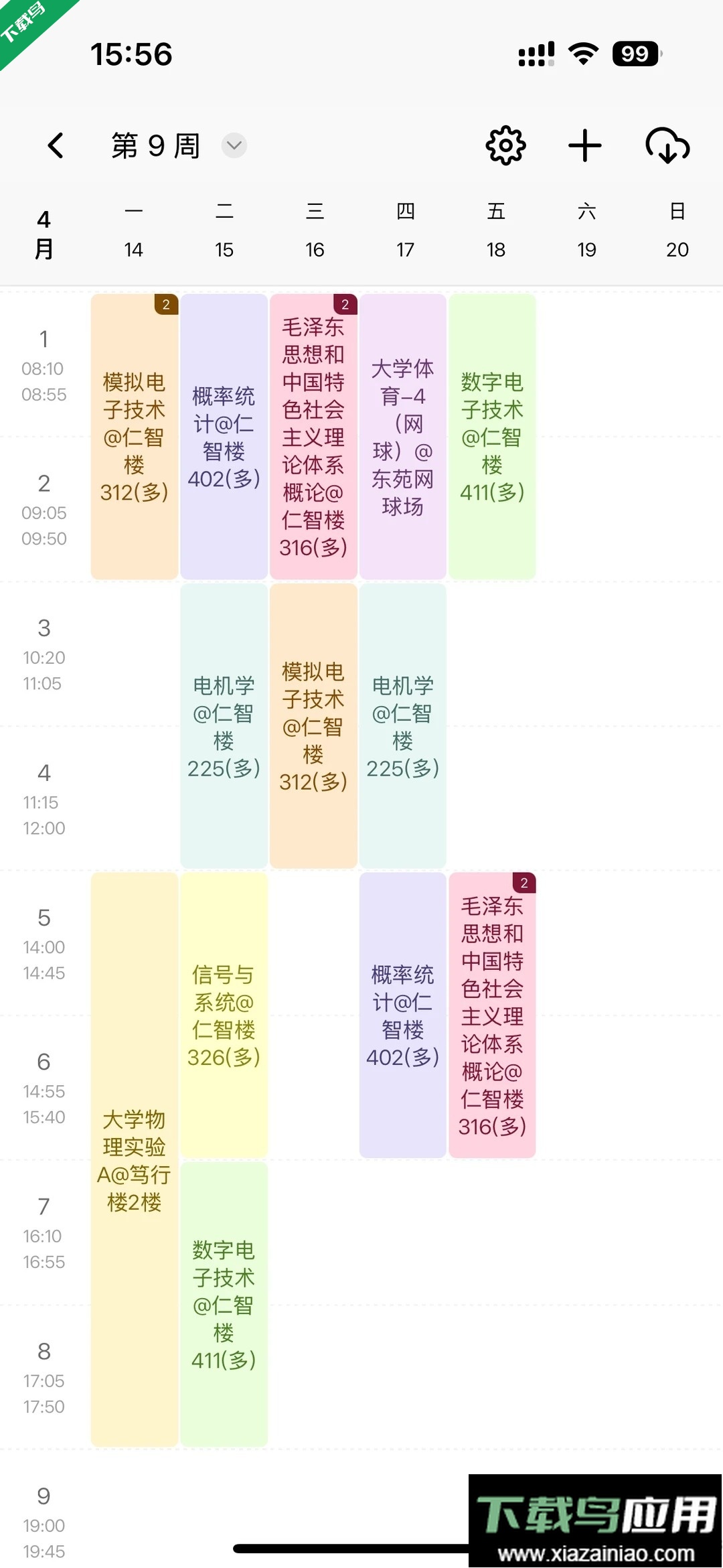Tap 第9周 title to switch week view
The width and height of the screenshot is (723, 1568).
(155, 146)
